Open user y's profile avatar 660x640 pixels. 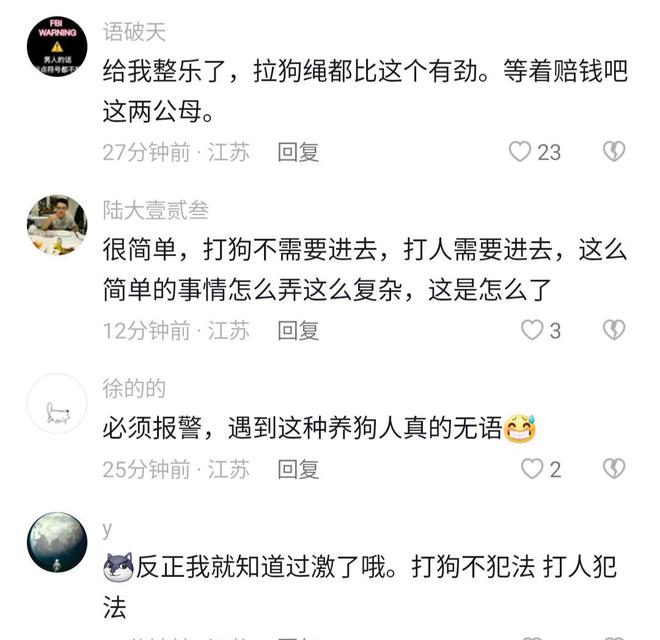[x=57, y=543]
